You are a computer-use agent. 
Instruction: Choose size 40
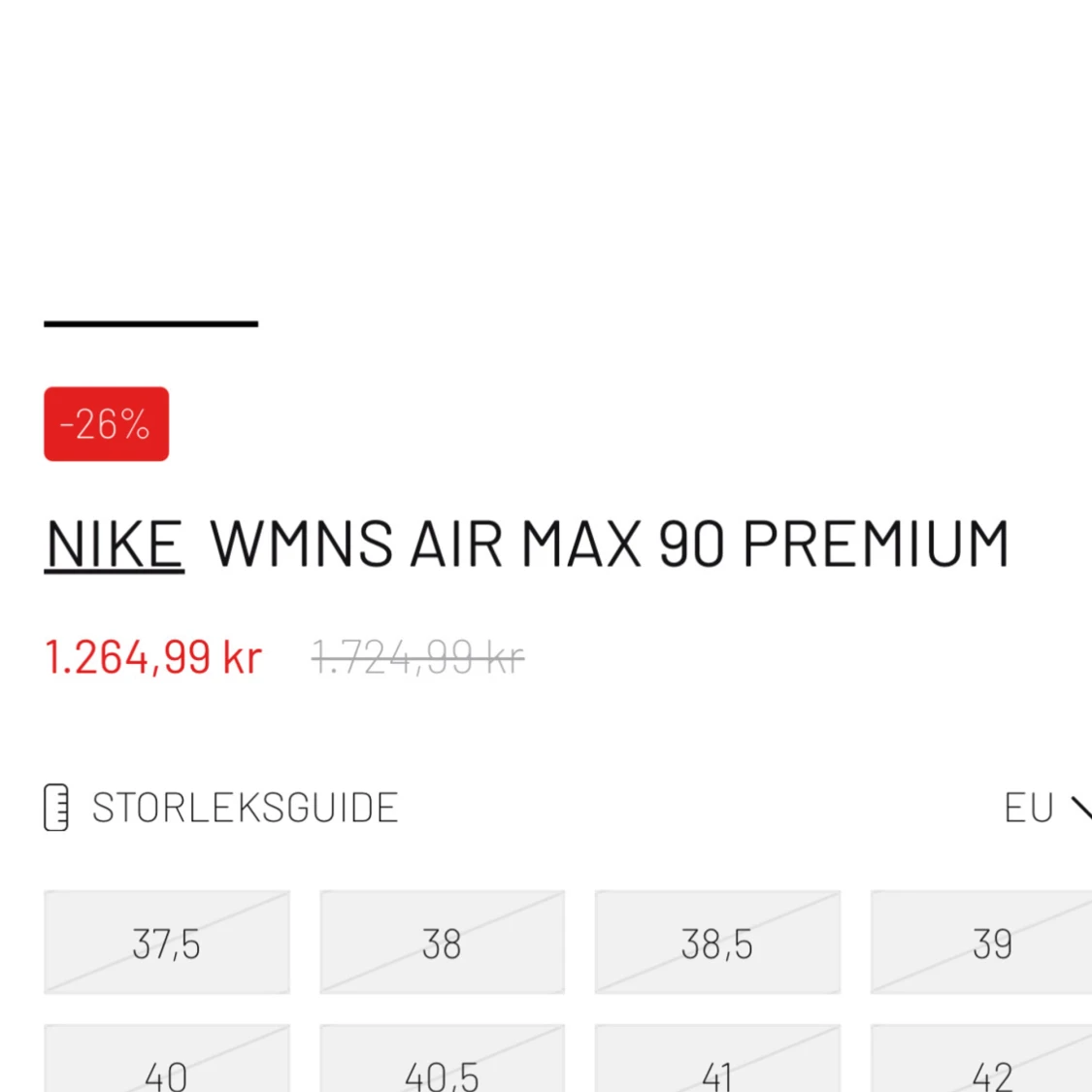(x=167, y=1063)
